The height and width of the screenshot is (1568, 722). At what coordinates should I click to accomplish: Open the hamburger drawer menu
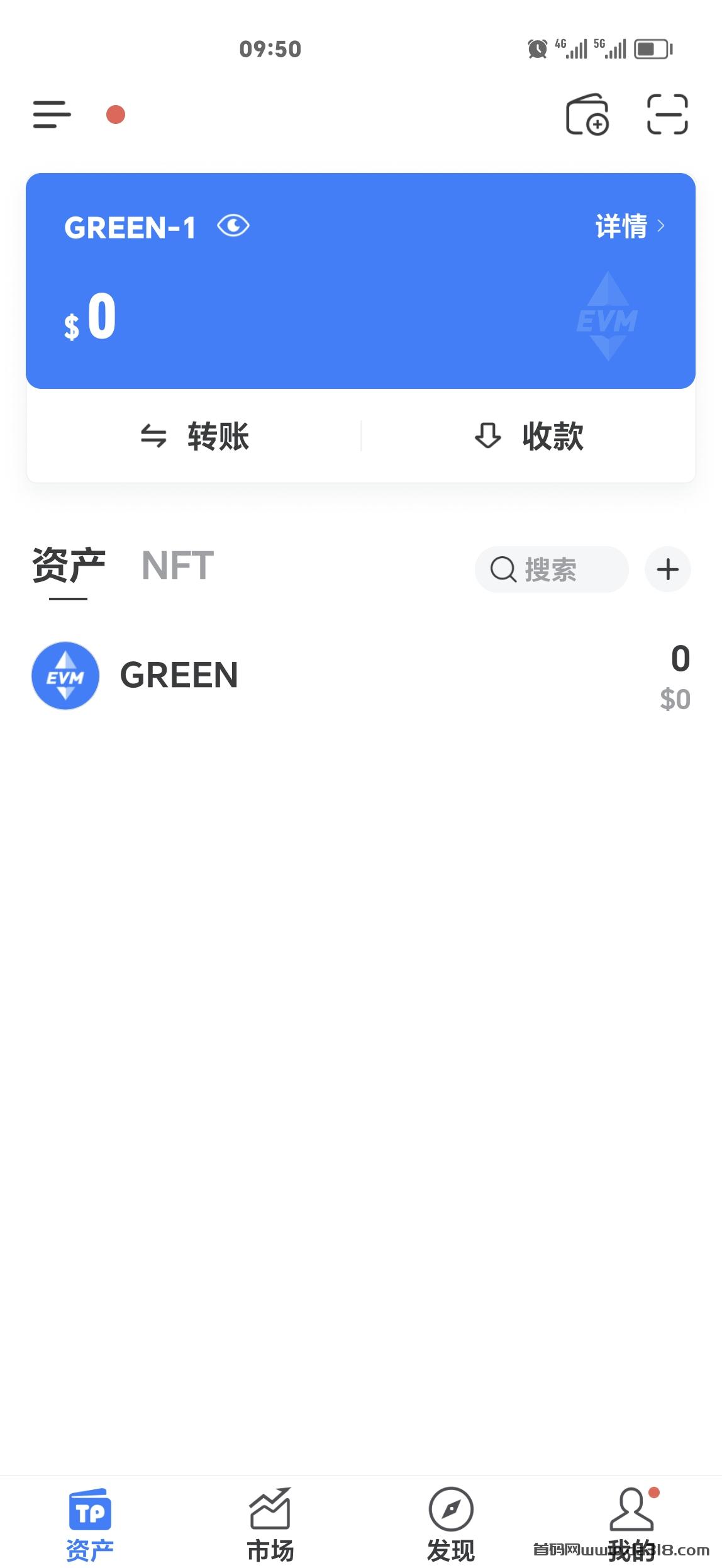tap(52, 115)
